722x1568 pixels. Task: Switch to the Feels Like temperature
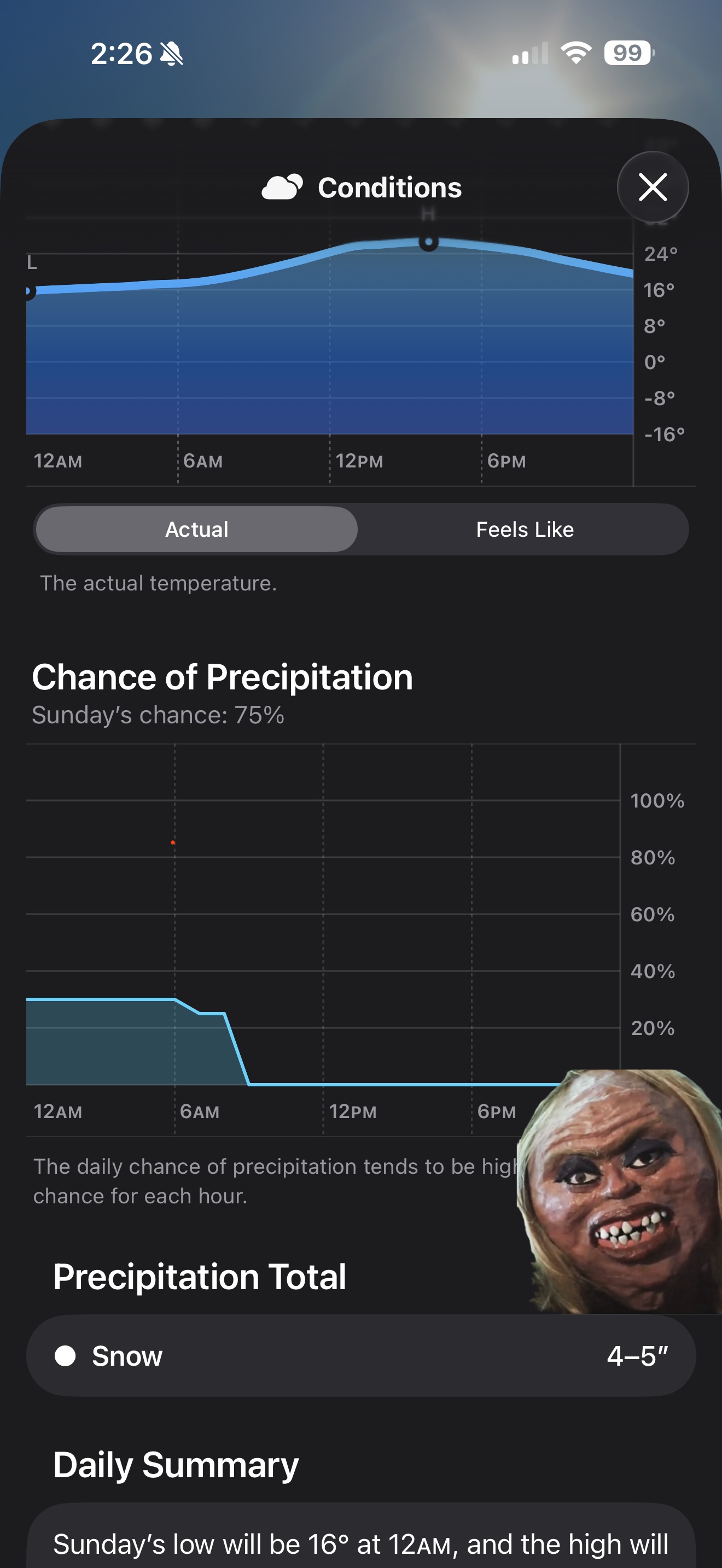[524, 530]
